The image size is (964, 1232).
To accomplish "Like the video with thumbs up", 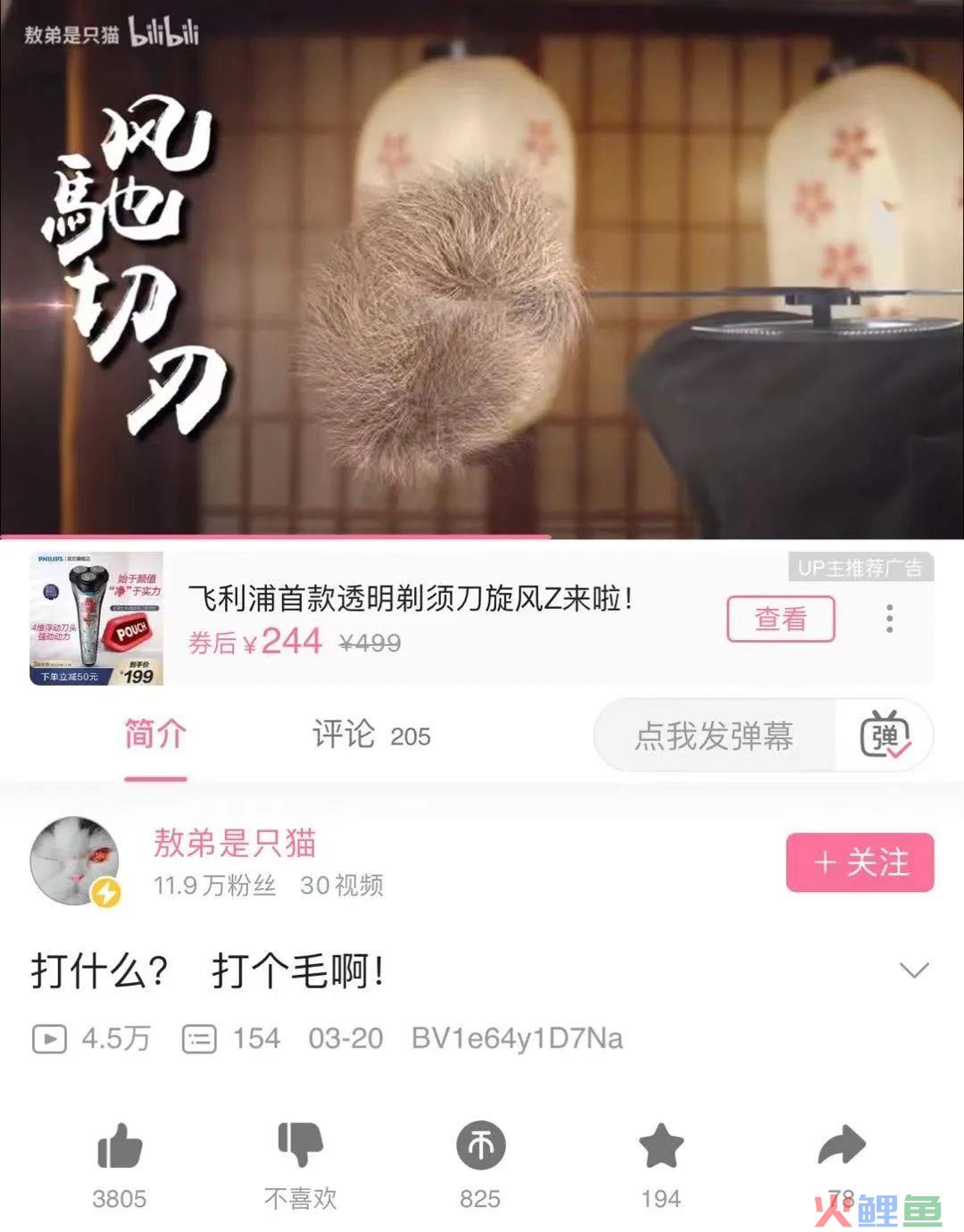I will [x=120, y=1146].
